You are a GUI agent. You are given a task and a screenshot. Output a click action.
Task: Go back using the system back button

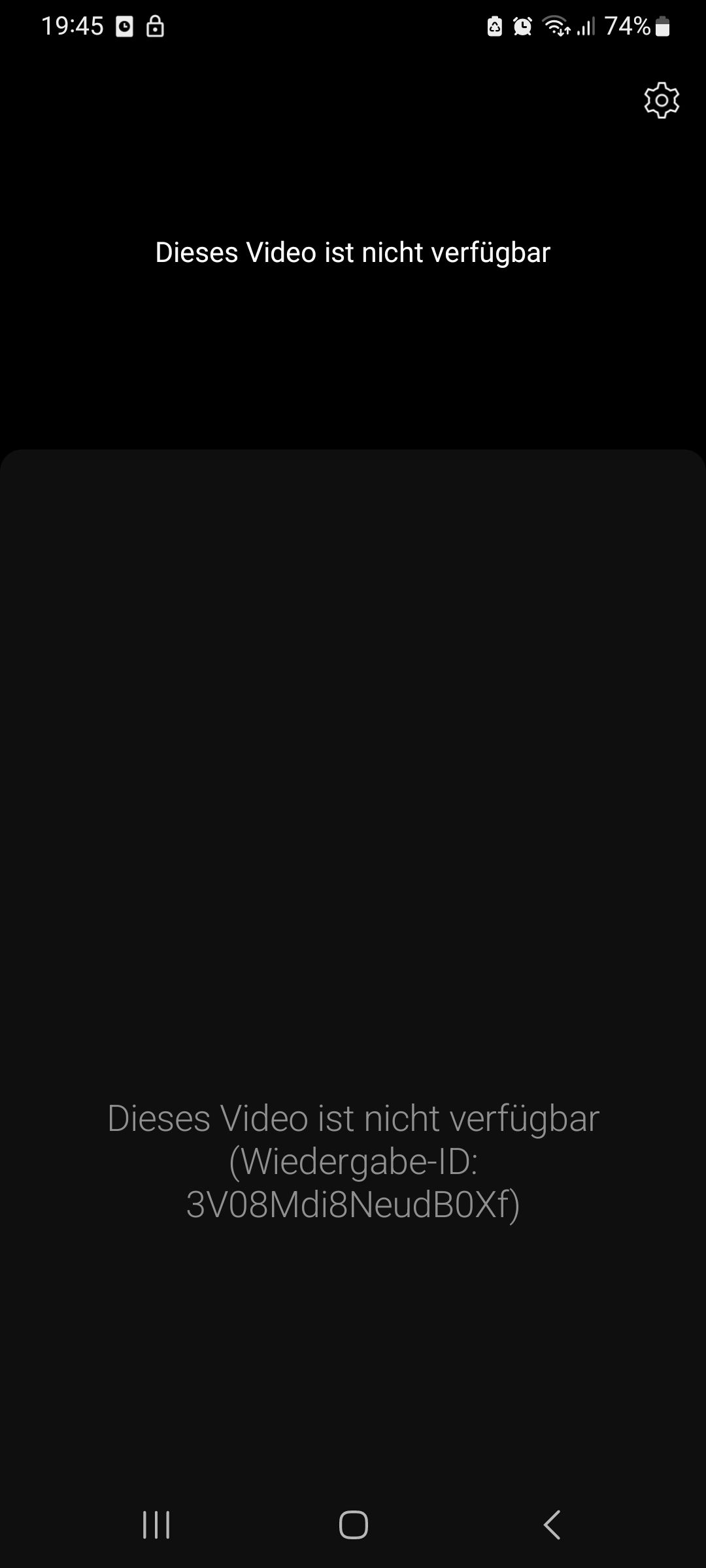pos(552,1525)
